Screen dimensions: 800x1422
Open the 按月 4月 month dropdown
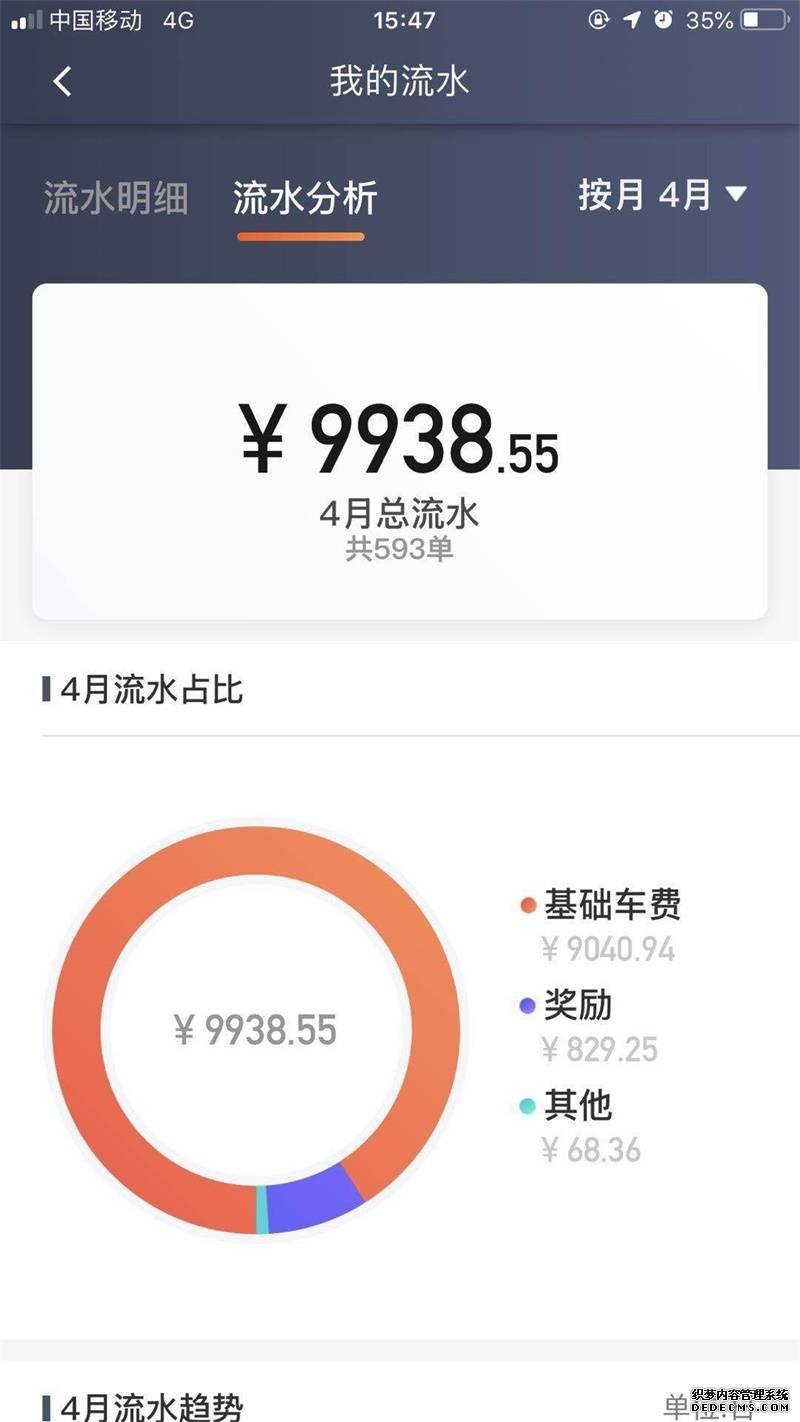(663, 194)
